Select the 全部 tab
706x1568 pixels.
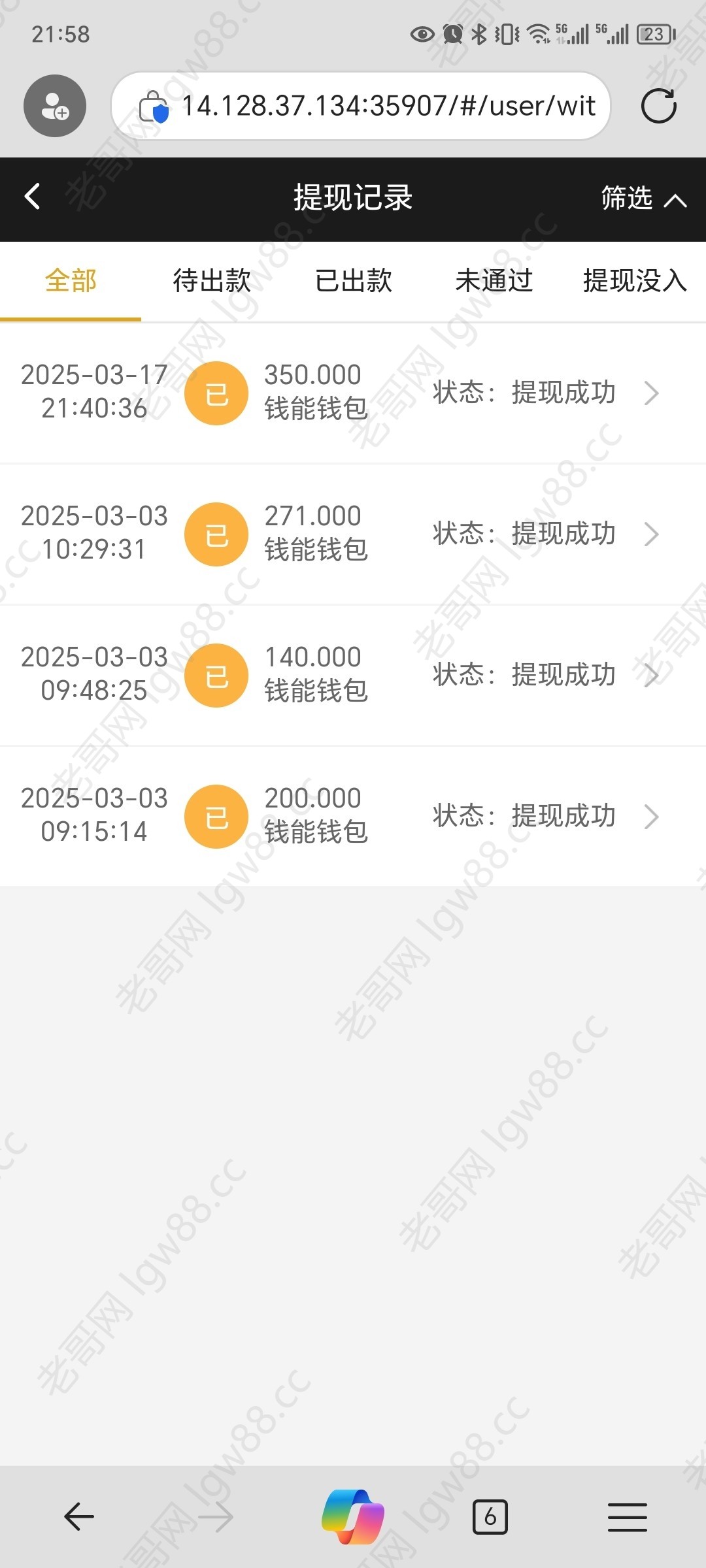coord(71,281)
